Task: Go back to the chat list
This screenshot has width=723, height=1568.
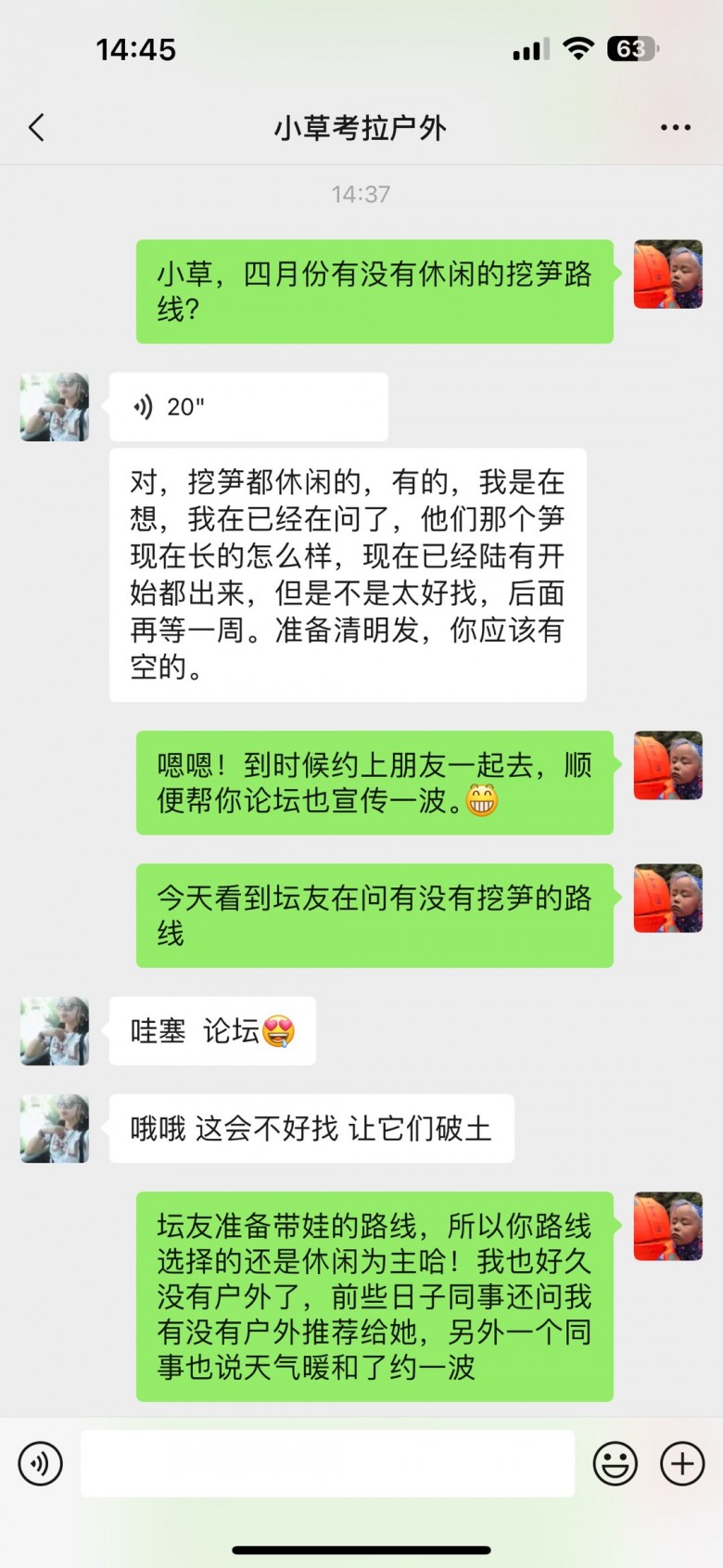Action: pos(37,128)
